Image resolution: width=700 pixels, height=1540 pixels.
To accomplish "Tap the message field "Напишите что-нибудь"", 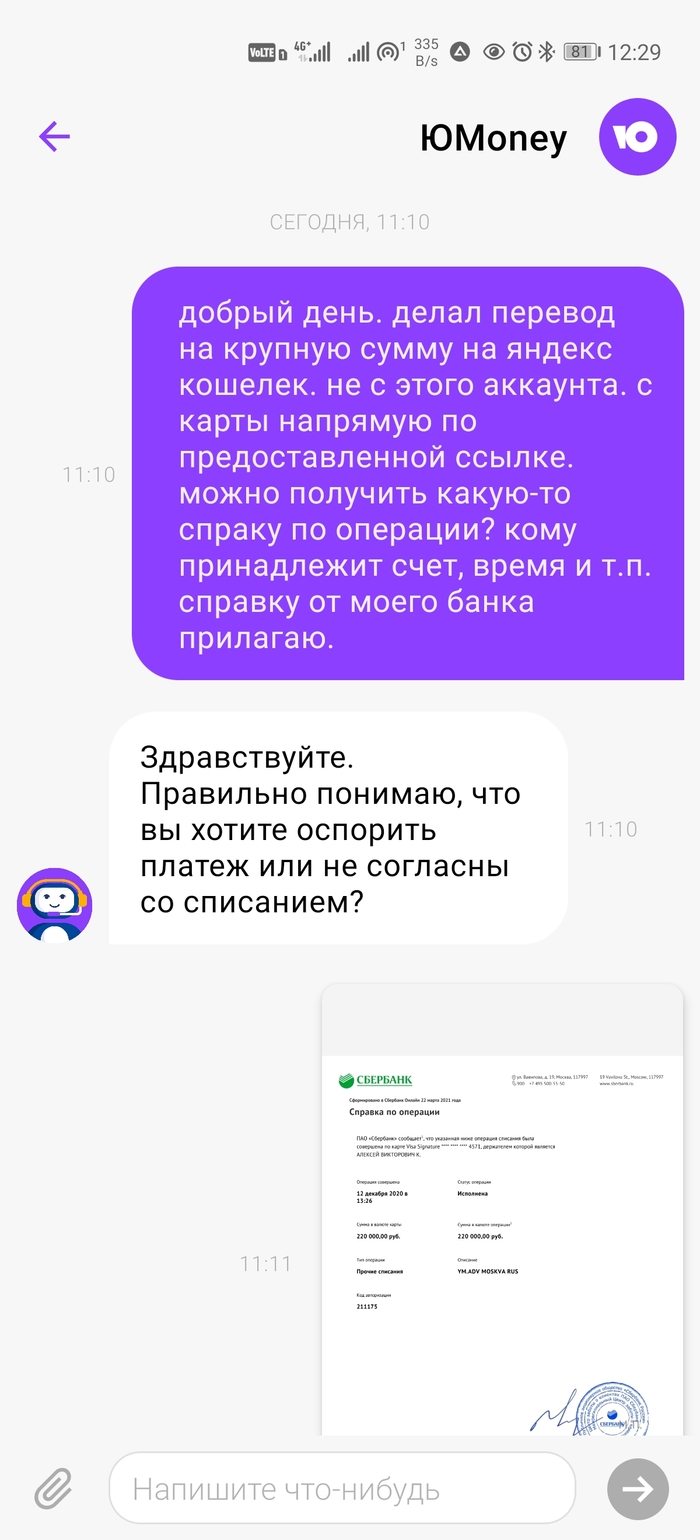I will click(340, 1489).
